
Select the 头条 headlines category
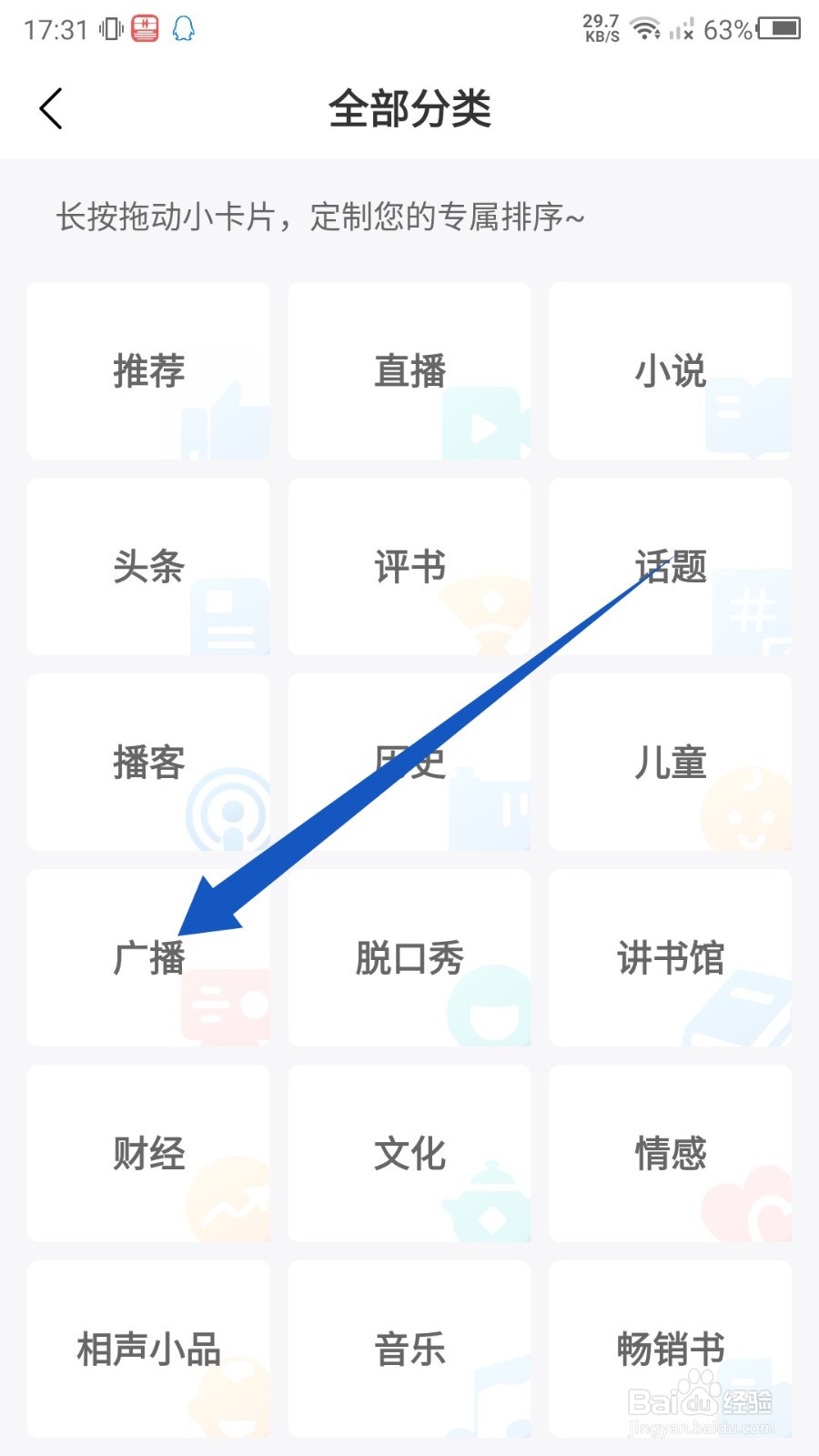click(148, 566)
